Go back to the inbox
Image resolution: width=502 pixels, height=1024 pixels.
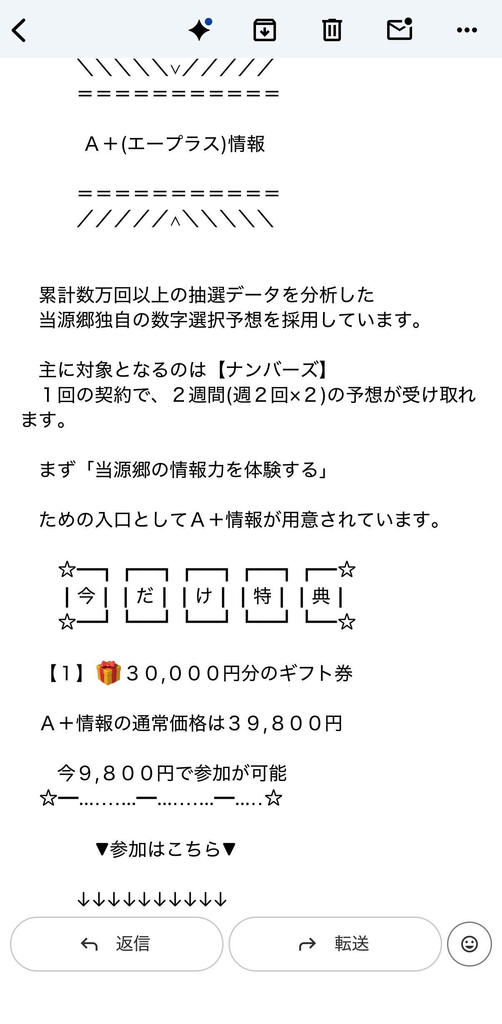(20, 30)
